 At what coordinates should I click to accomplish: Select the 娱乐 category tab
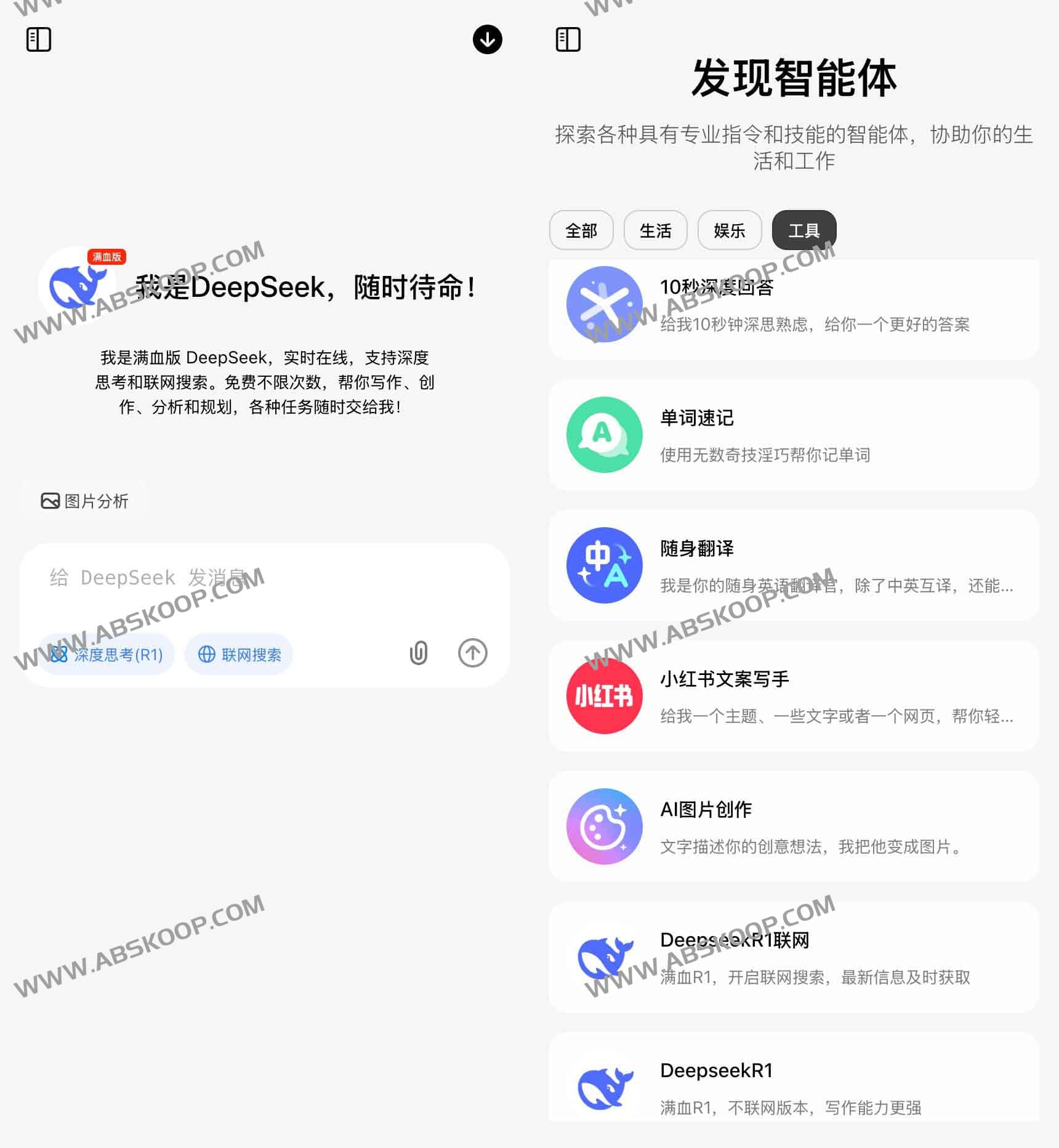point(729,230)
